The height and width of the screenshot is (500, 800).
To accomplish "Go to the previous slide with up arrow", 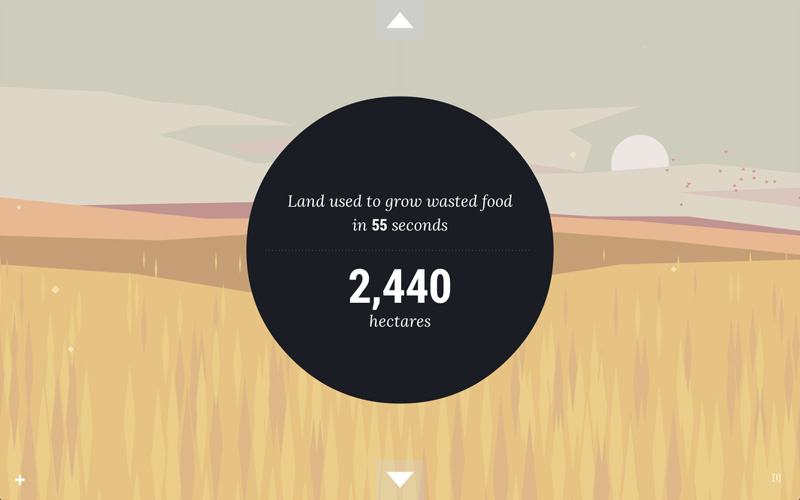I will 400,20.
